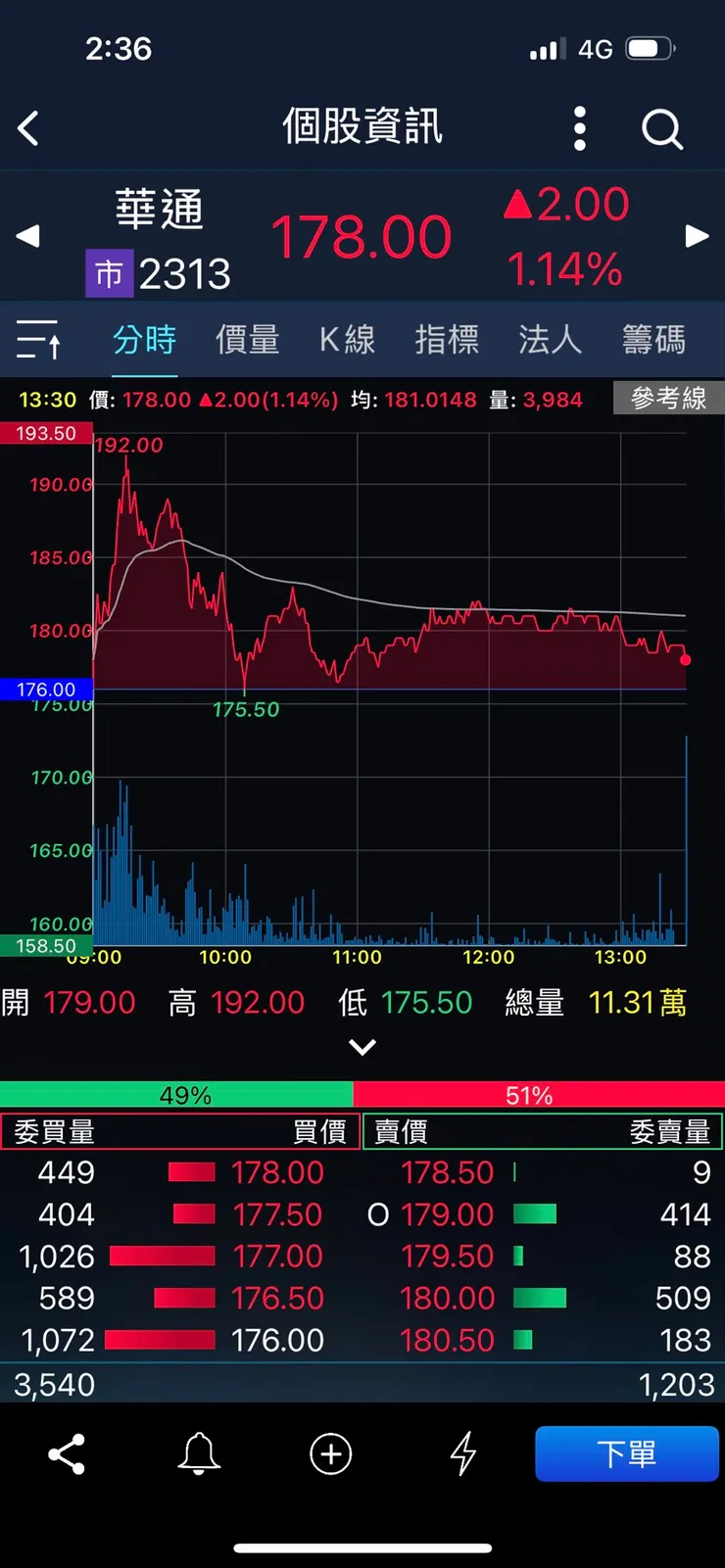Toggle the 參考線 reference line overlay
This screenshot has width=725, height=1568.
[x=669, y=398]
